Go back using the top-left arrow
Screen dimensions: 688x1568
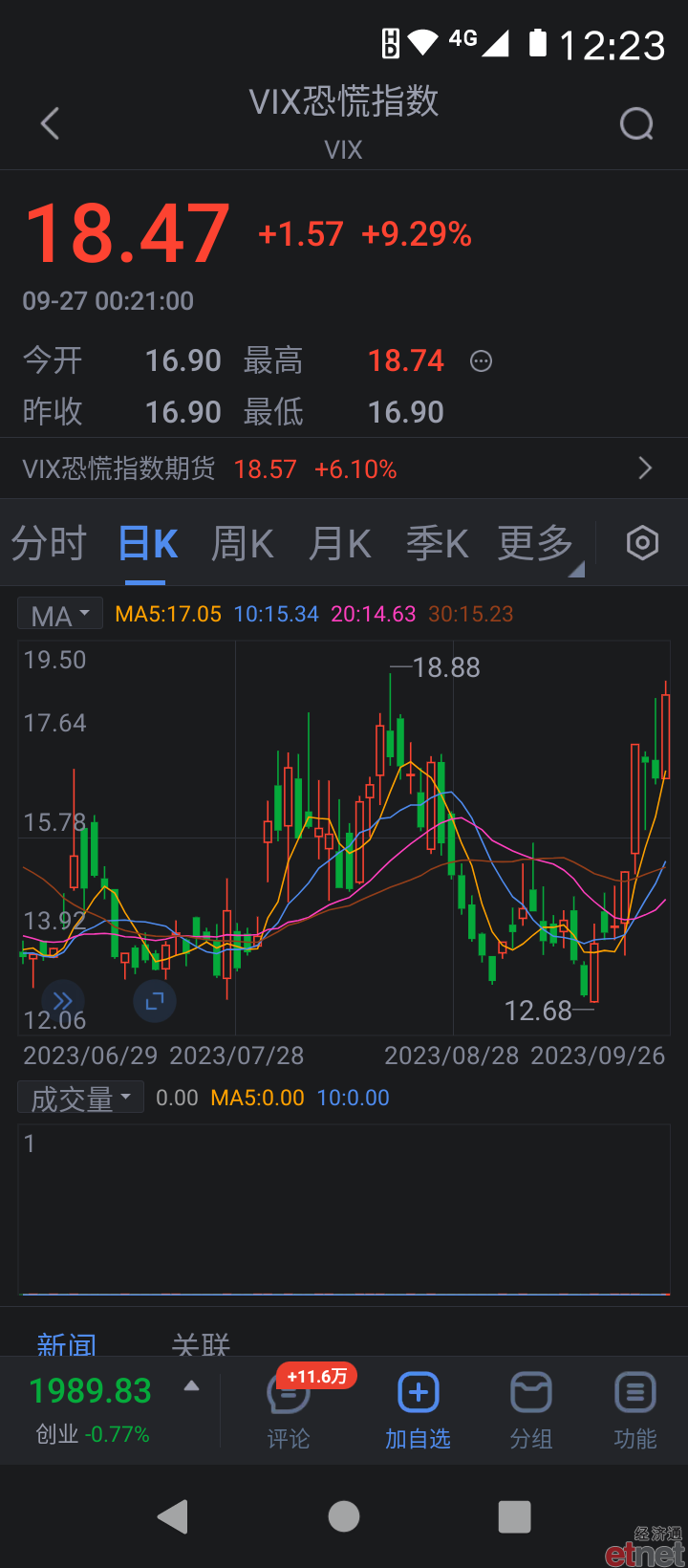coord(51,123)
